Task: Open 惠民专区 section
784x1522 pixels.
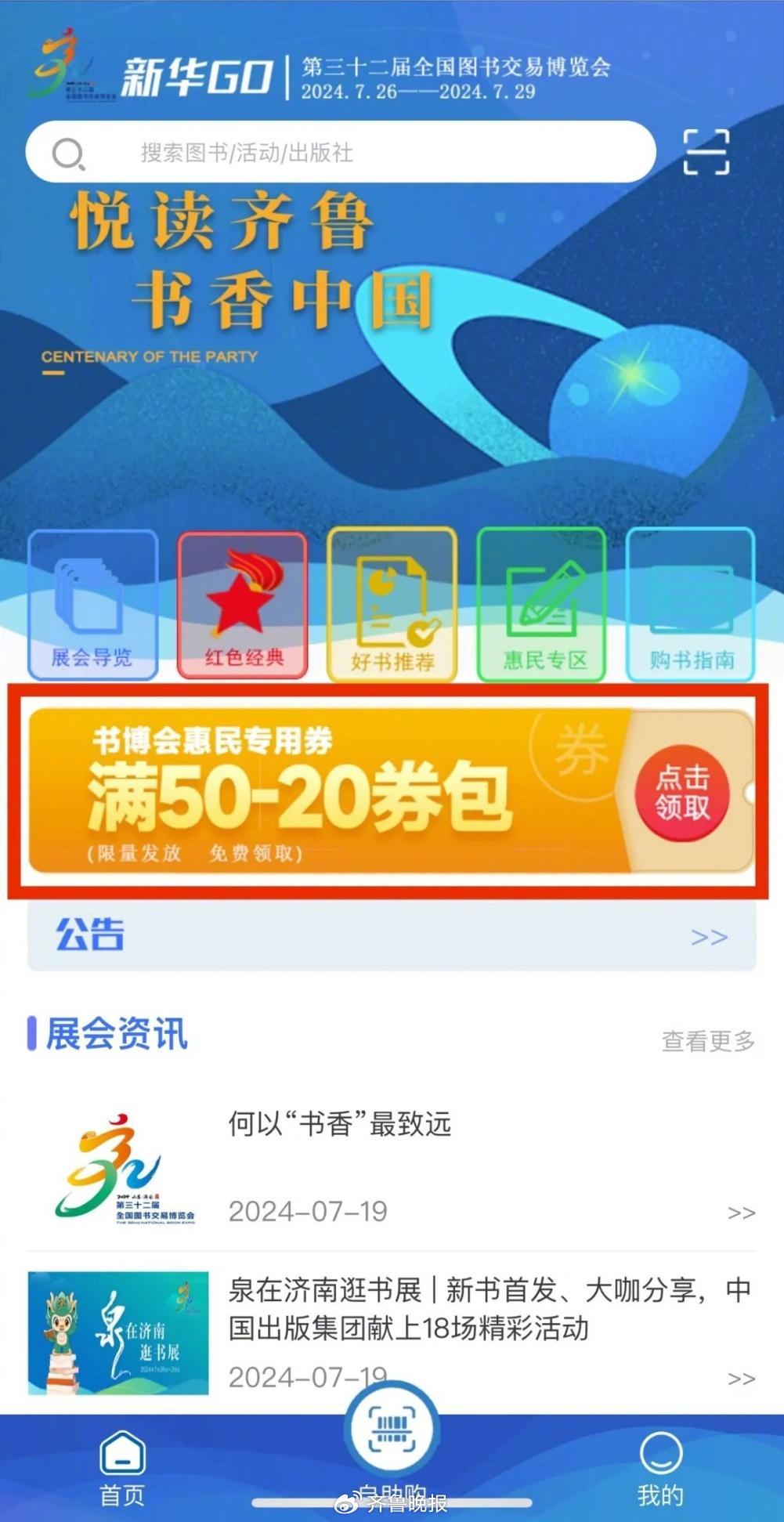Action: [x=542, y=605]
